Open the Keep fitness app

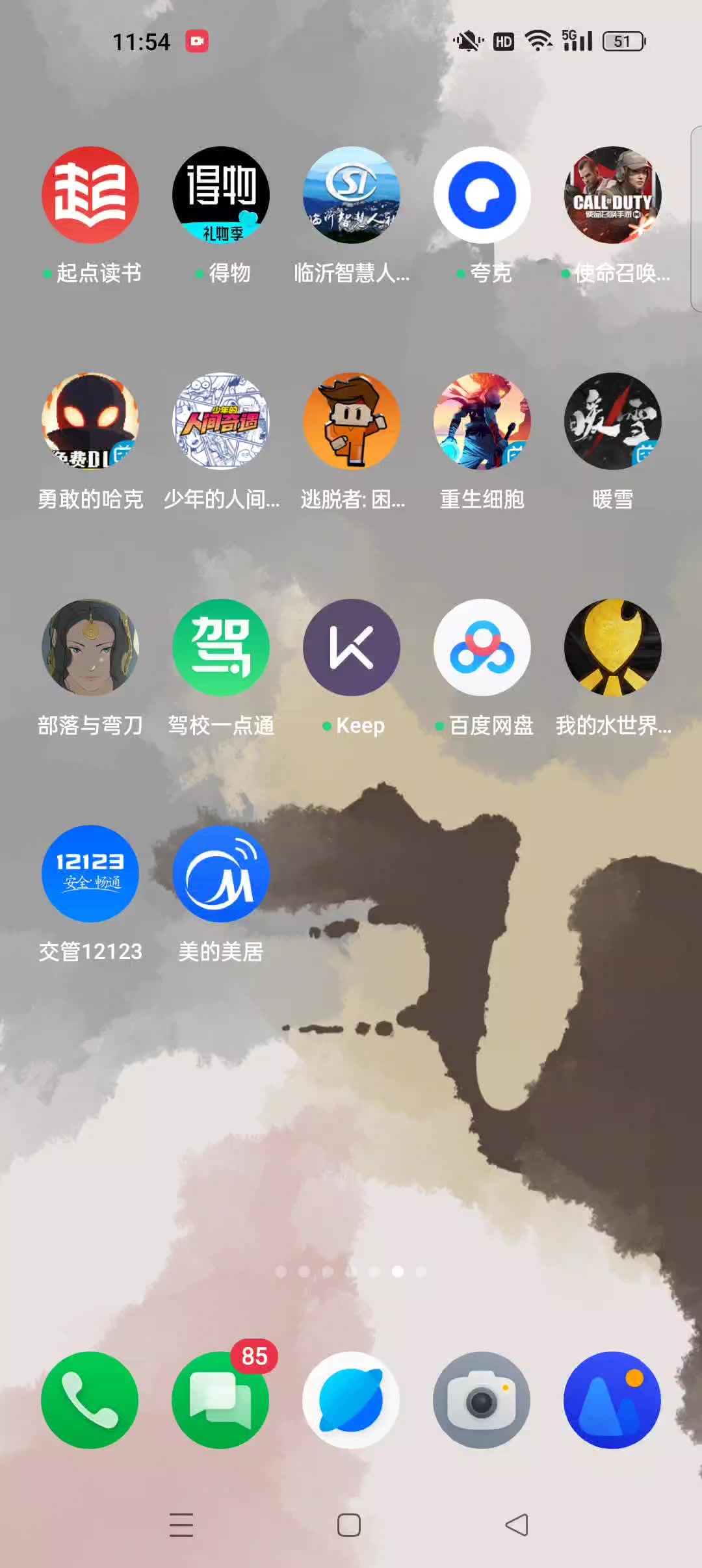(352, 647)
